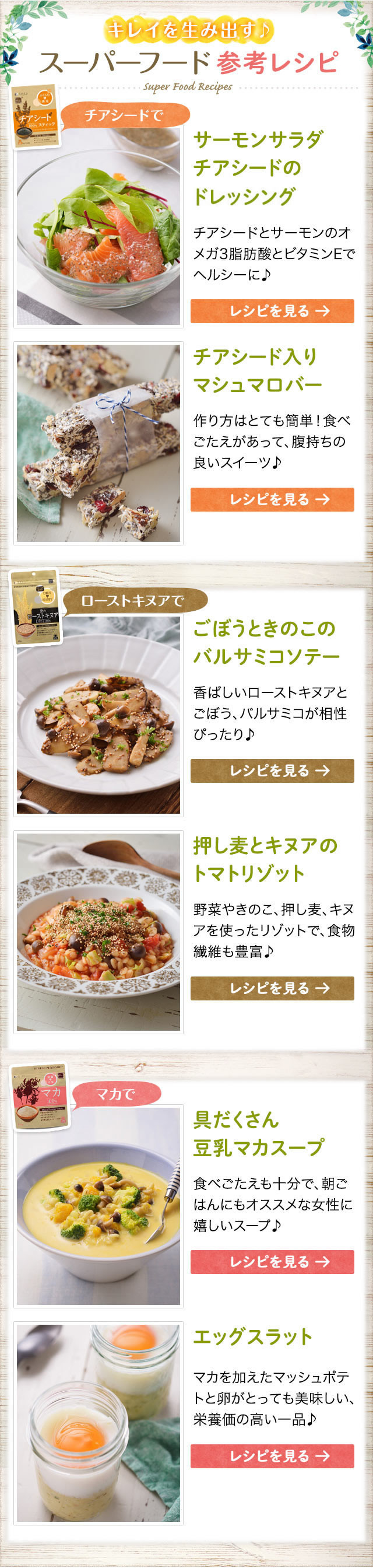Image resolution: width=373 pixels, height=1568 pixels.
Task: See the Eggslut recipe
Action: pos(272,1456)
